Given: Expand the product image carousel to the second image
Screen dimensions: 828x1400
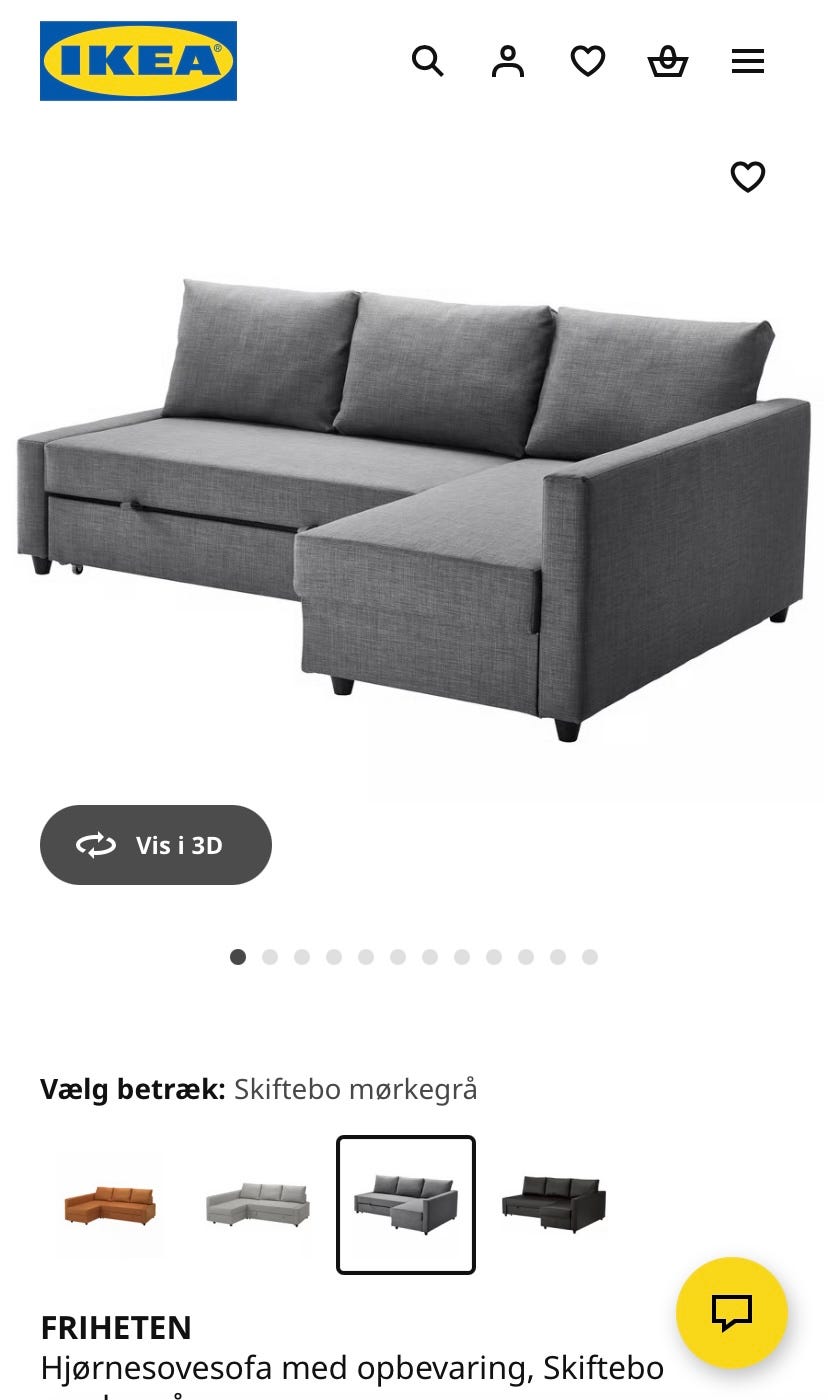Looking at the screenshot, I should (270, 957).
